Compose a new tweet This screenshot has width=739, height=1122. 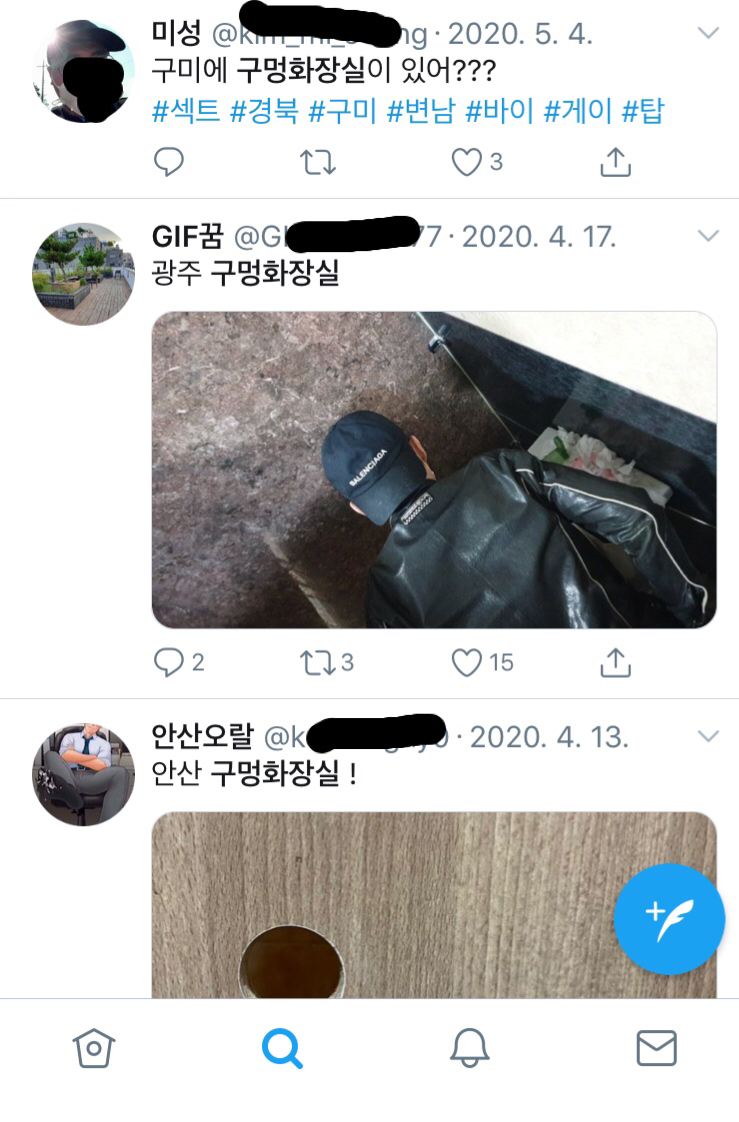tap(669, 919)
